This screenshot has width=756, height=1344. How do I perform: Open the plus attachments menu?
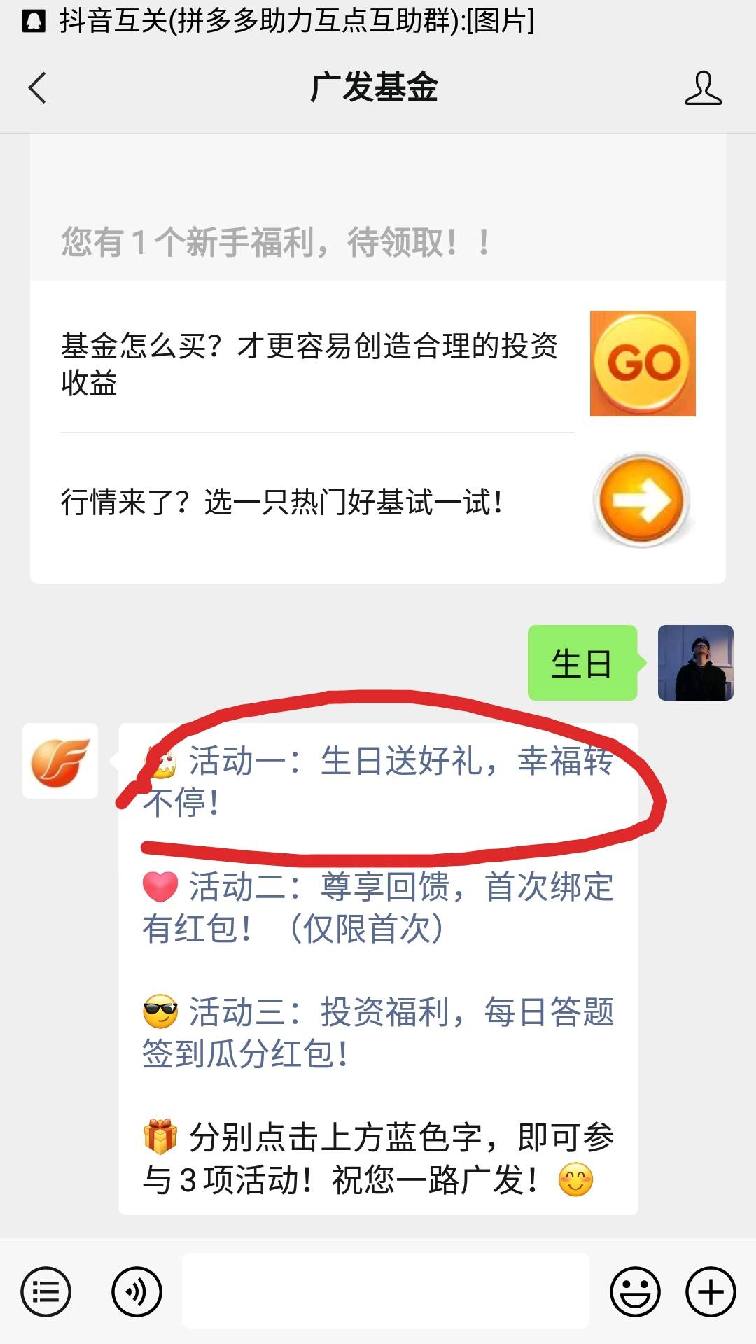[x=710, y=1291]
